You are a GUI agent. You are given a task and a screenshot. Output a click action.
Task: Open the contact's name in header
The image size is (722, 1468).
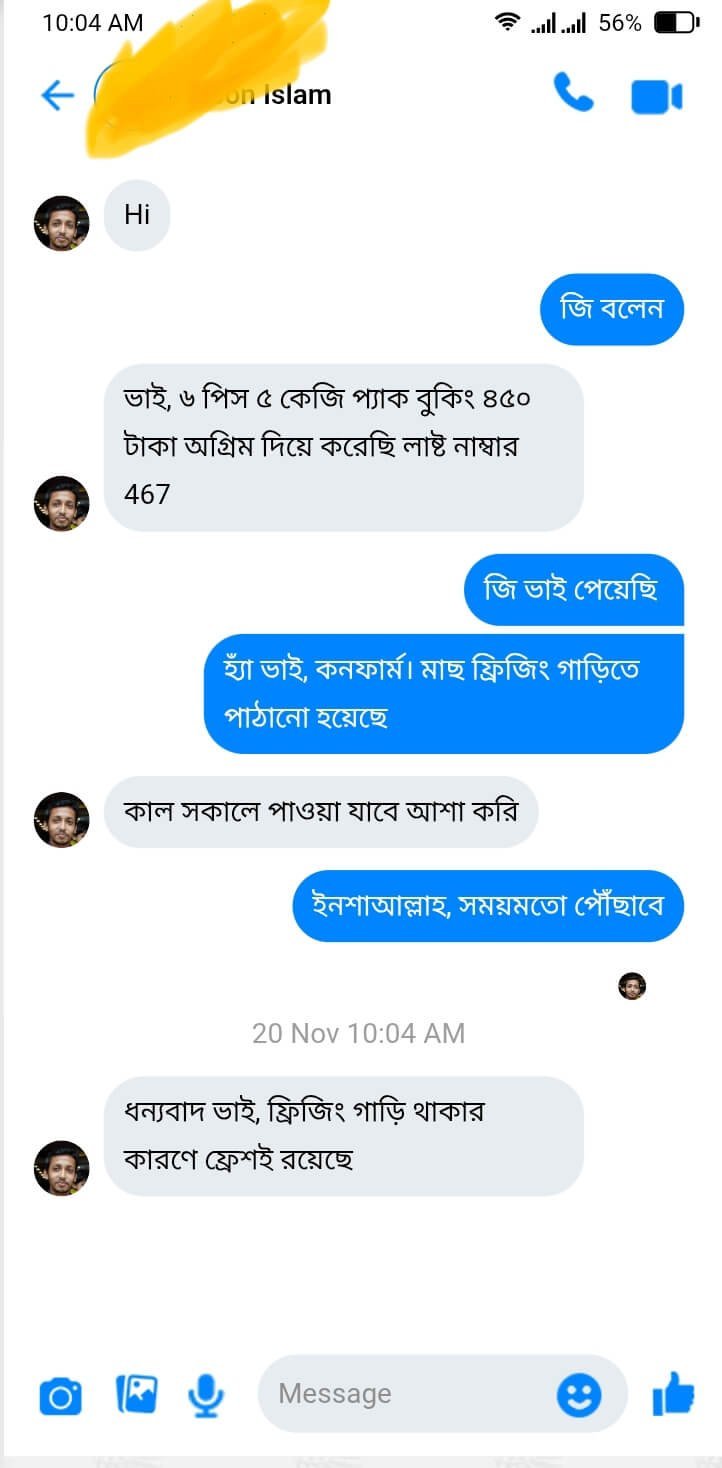(268, 95)
